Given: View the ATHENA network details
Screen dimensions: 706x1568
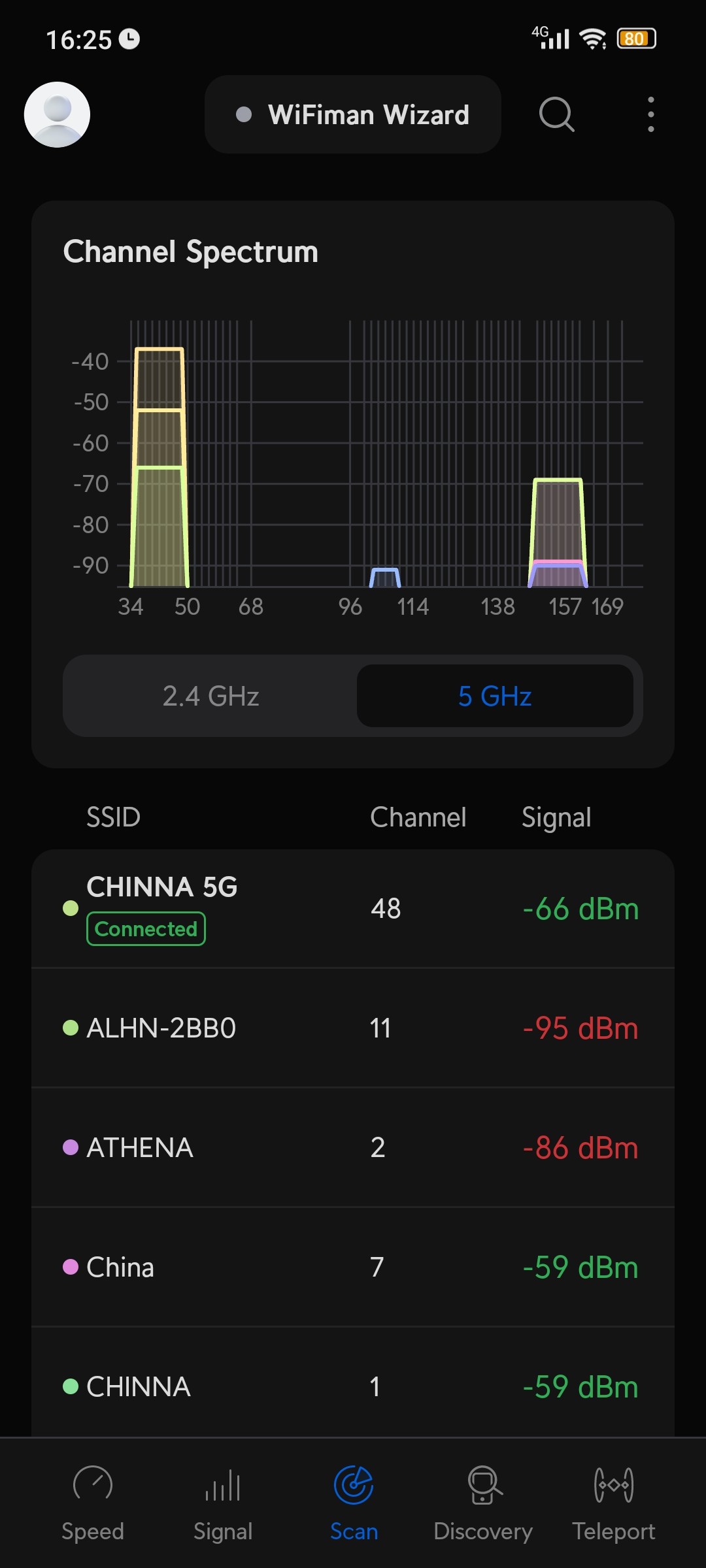Looking at the screenshot, I should [353, 1147].
